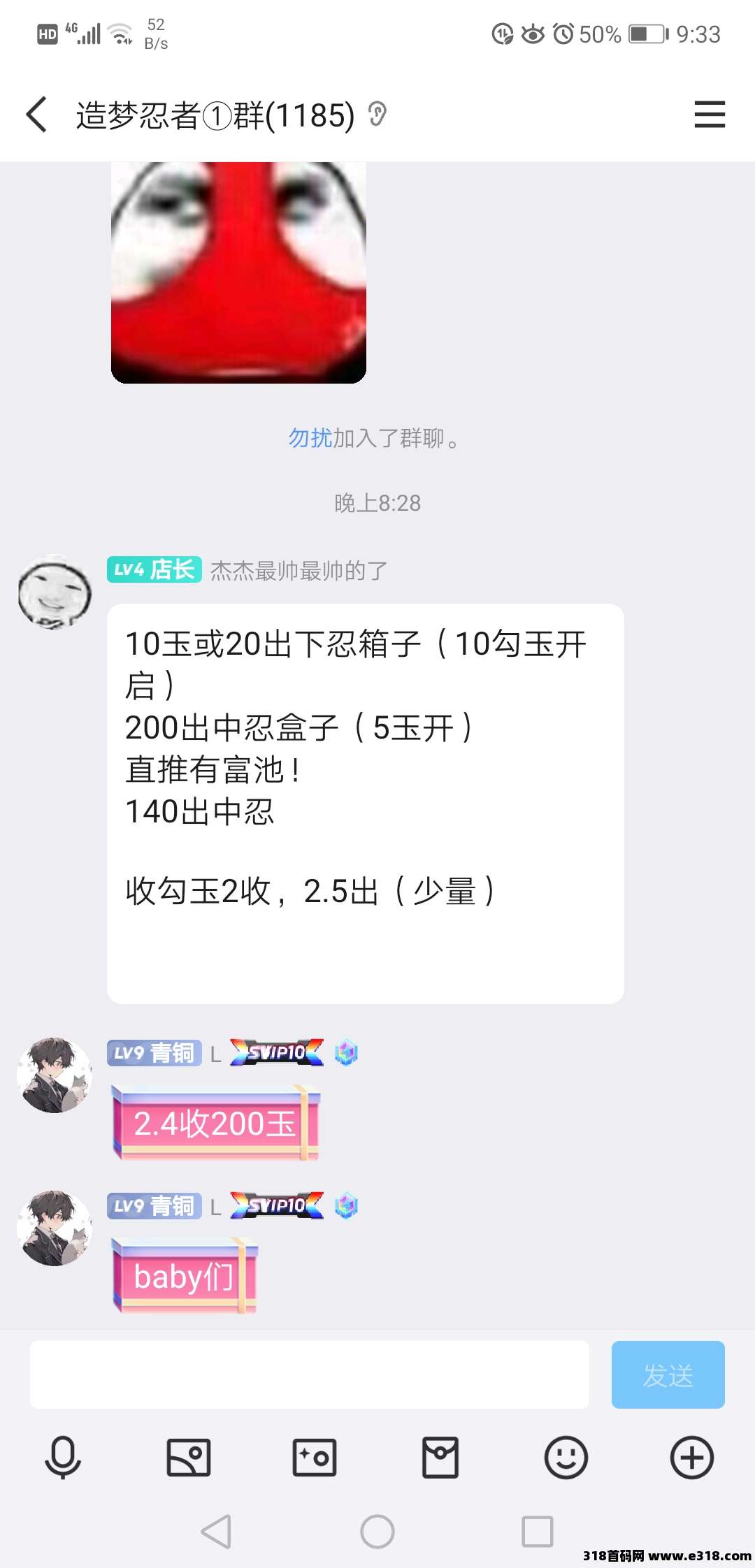
Task: Open more attachment options plus icon
Action: coord(692,1458)
